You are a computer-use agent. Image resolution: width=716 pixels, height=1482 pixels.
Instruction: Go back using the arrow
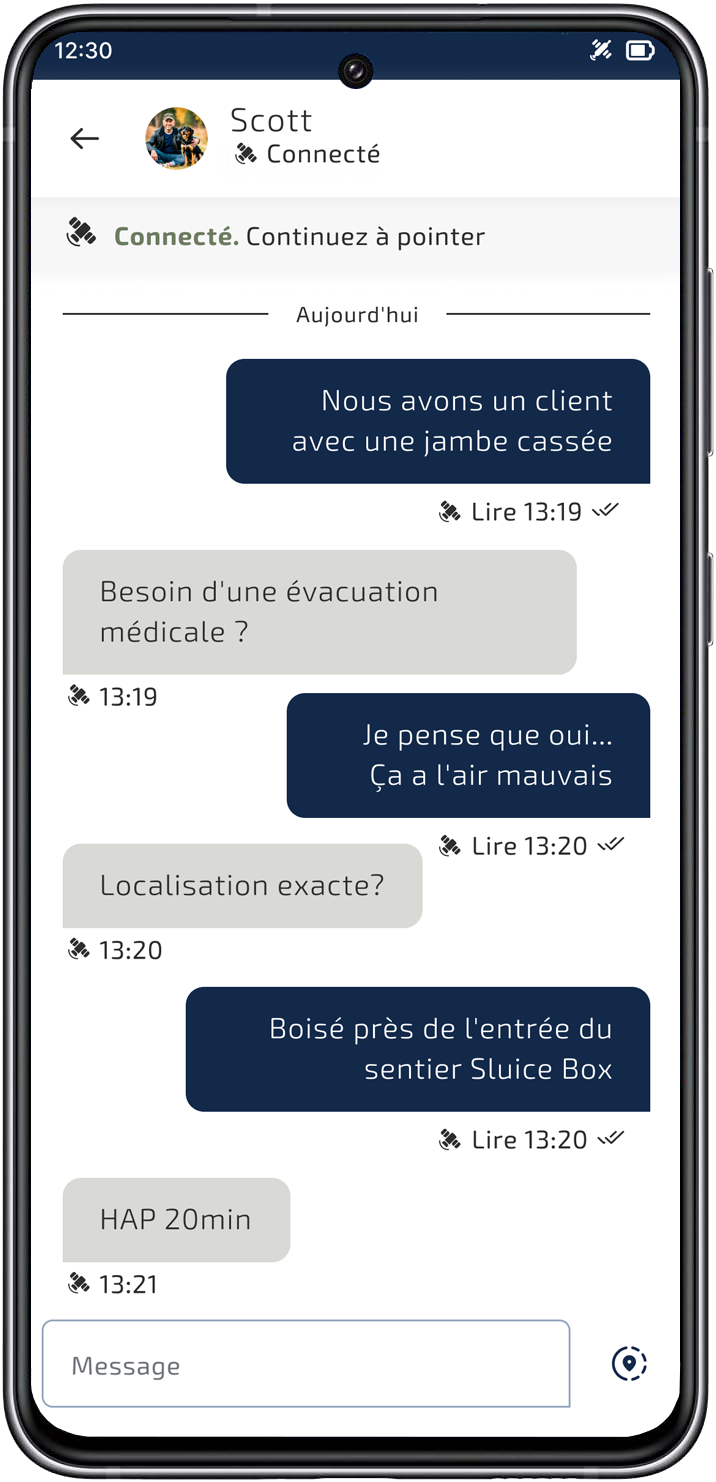pos(85,139)
